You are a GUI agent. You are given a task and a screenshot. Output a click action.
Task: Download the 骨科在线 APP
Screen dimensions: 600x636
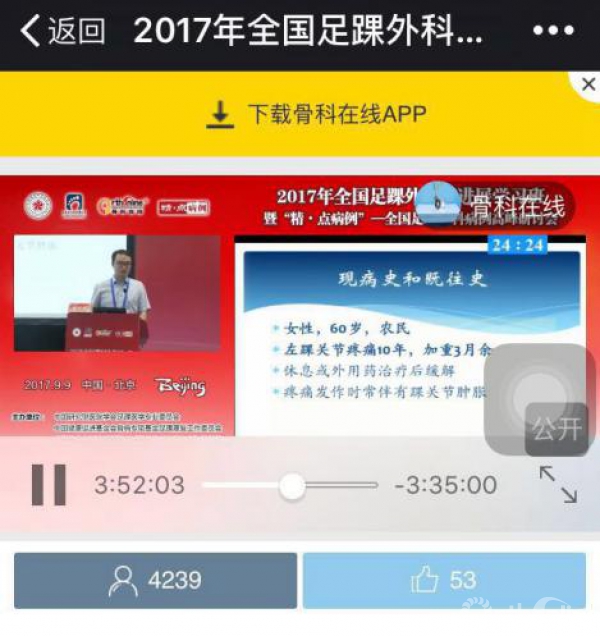(x=316, y=114)
